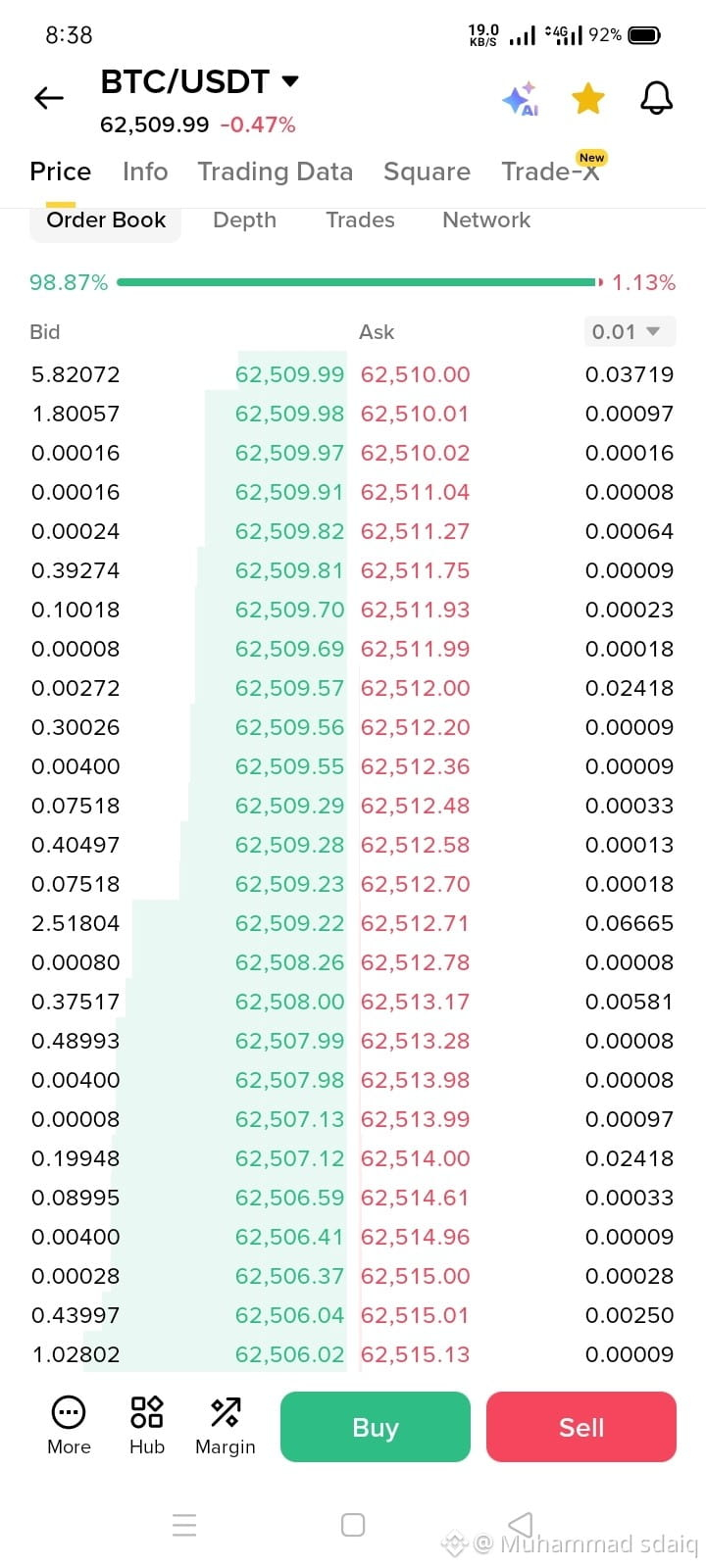Open the BTC/USDT pair dropdown
This screenshot has width=706, height=1568.
(200, 81)
